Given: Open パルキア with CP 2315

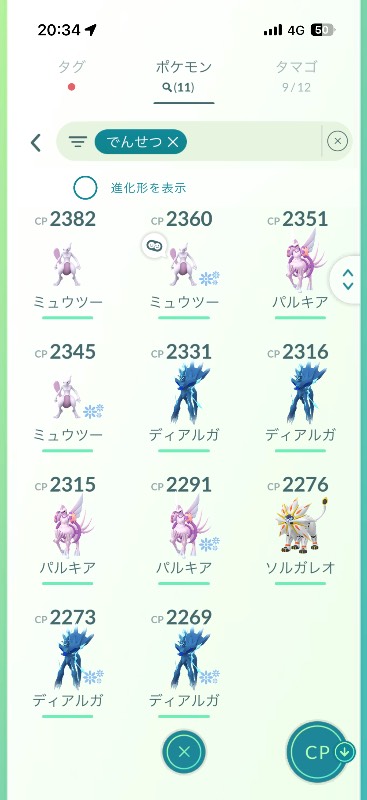Looking at the screenshot, I should click(67, 530).
